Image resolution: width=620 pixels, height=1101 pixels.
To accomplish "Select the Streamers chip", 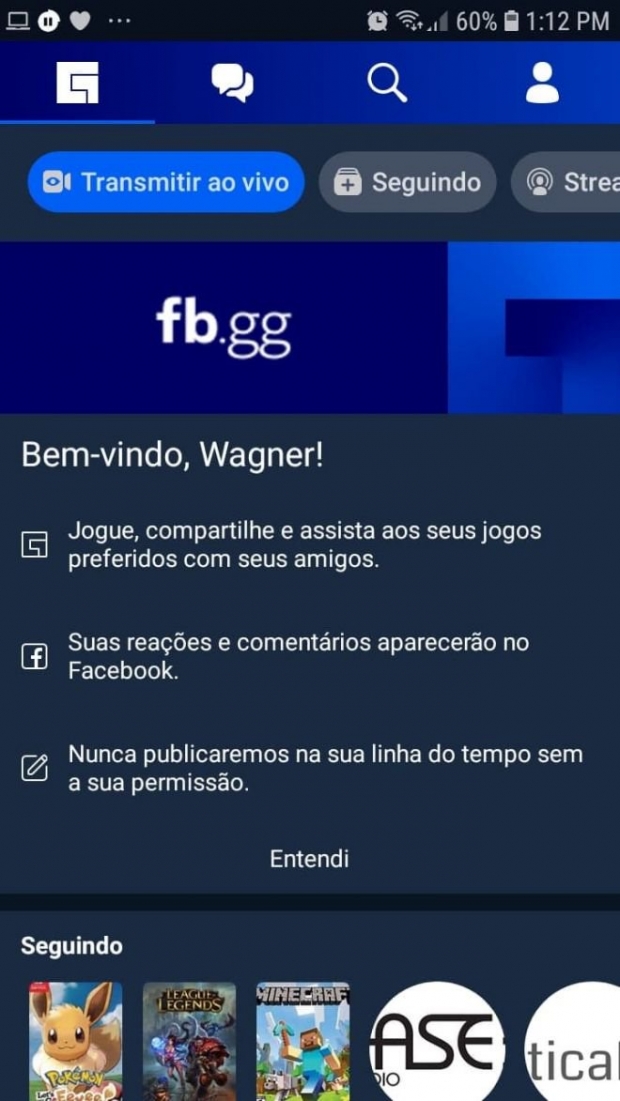I will [568, 182].
